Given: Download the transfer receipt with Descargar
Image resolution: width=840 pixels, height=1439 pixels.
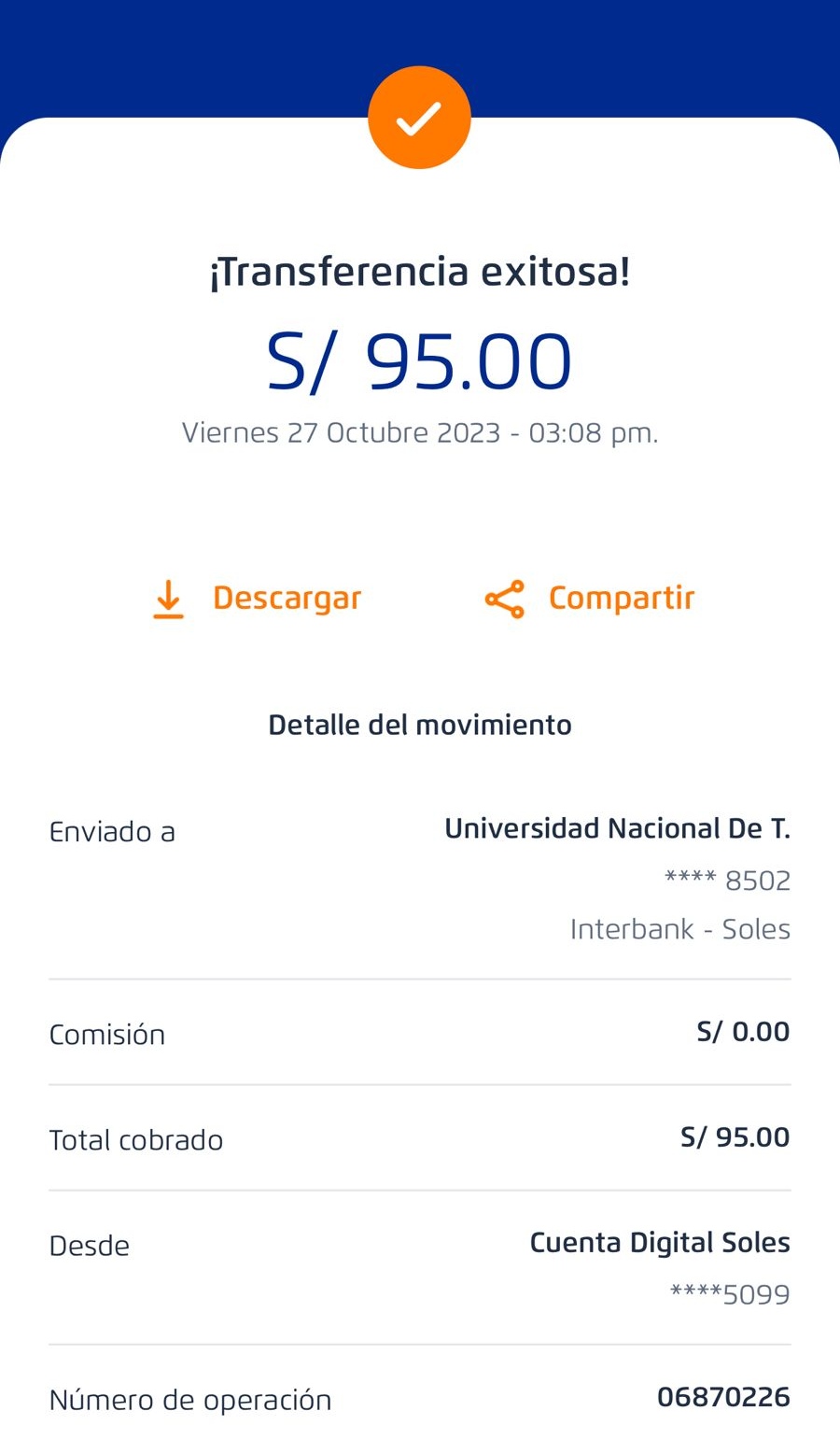Looking at the screenshot, I should click(x=257, y=599).
